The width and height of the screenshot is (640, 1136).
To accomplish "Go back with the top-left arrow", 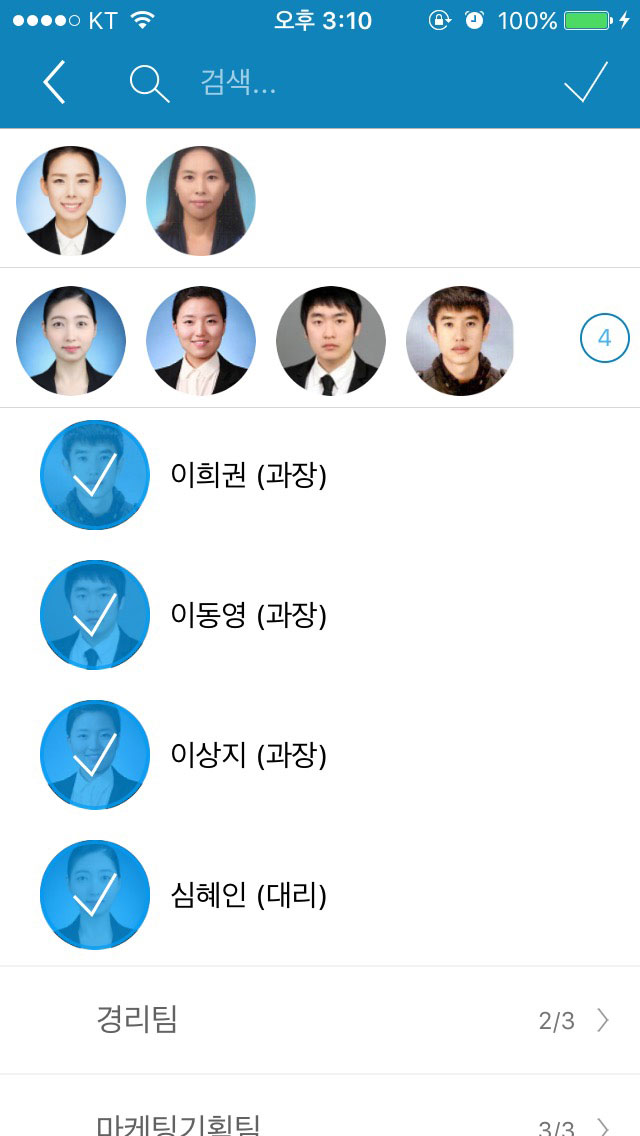I will (x=54, y=83).
